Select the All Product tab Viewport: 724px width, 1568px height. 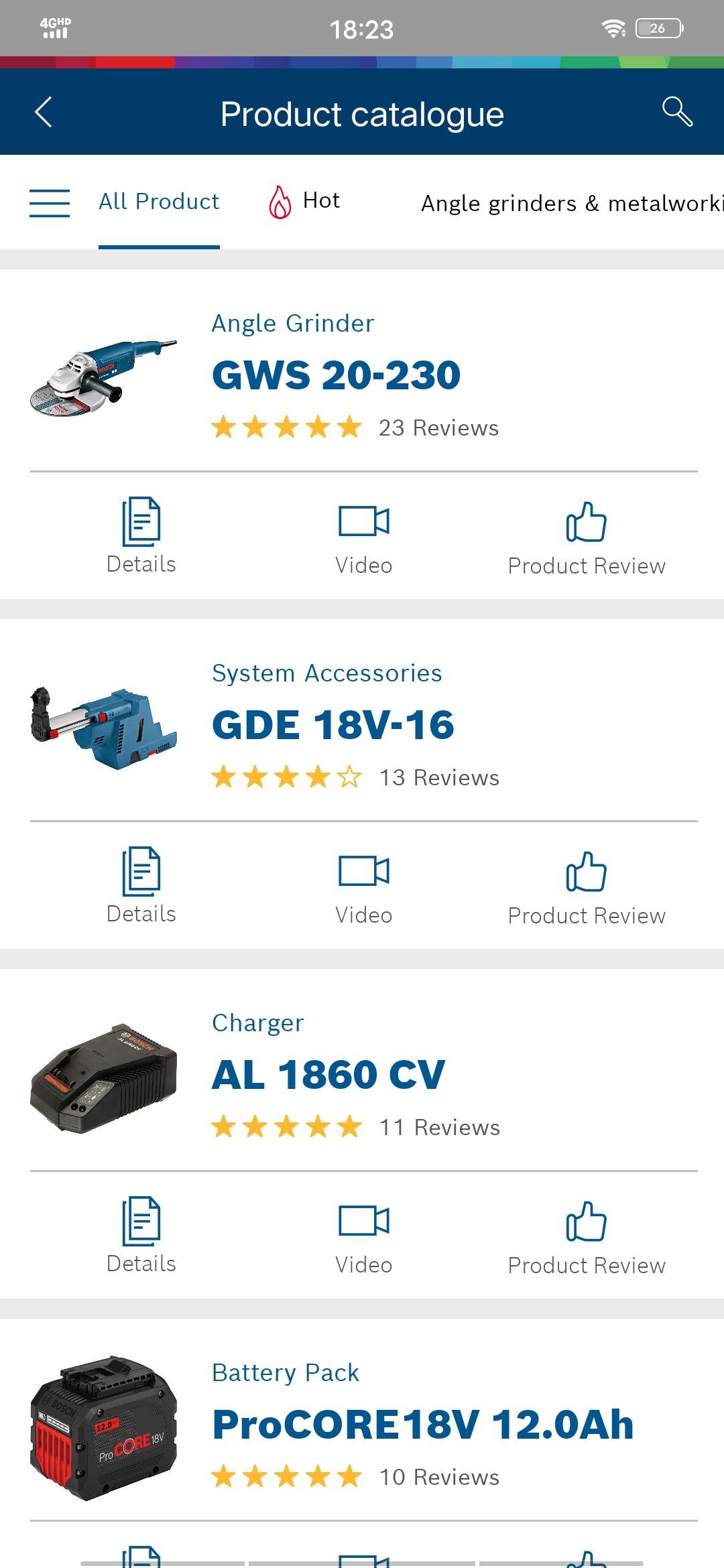click(x=159, y=202)
